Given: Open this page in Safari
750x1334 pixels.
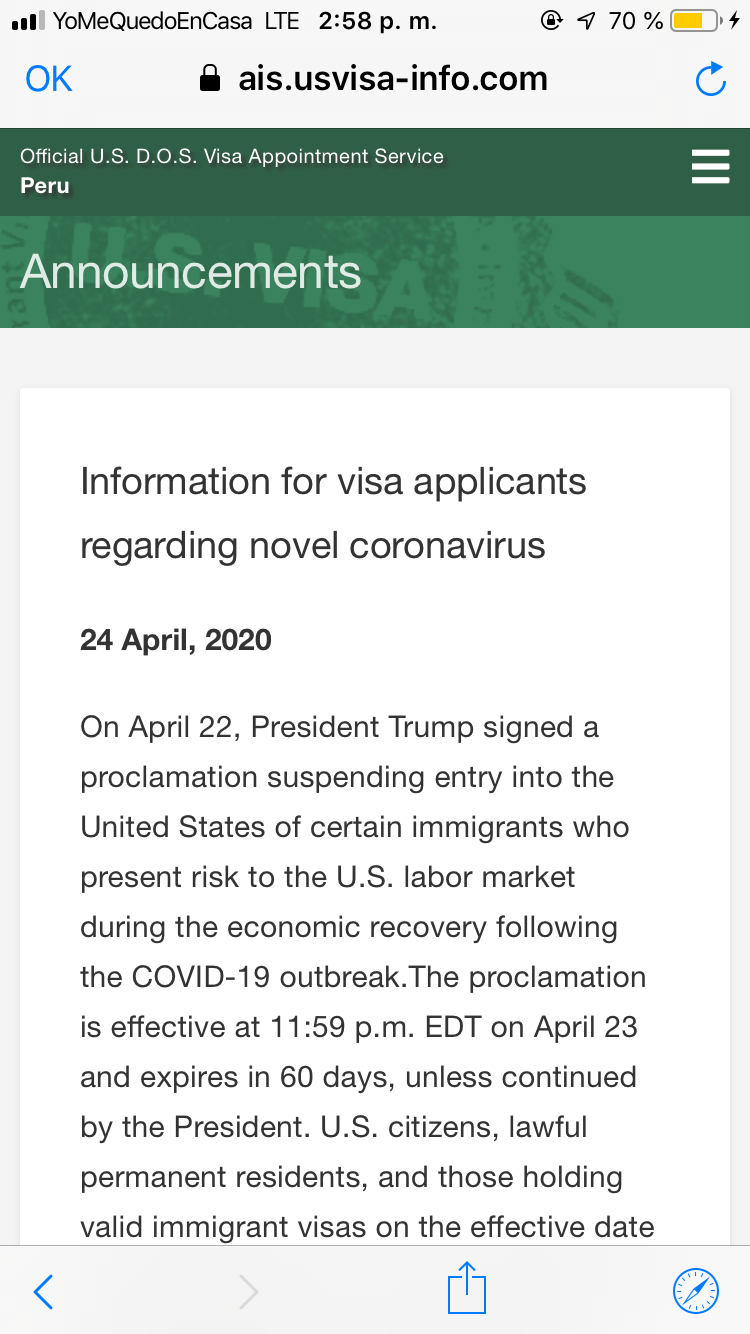Looking at the screenshot, I should click(x=696, y=1291).
